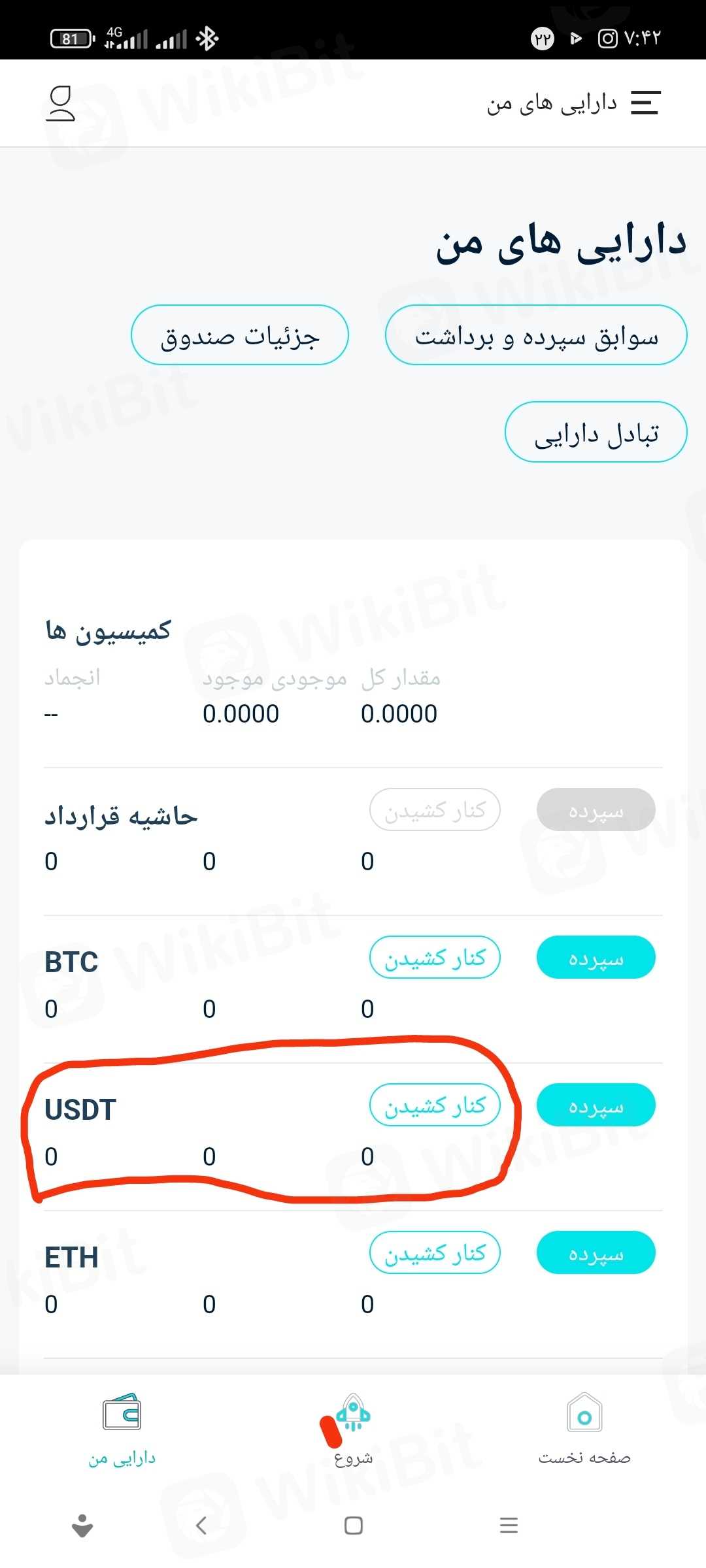
Task: Deposit ETH with سپرده button
Action: (596, 1253)
